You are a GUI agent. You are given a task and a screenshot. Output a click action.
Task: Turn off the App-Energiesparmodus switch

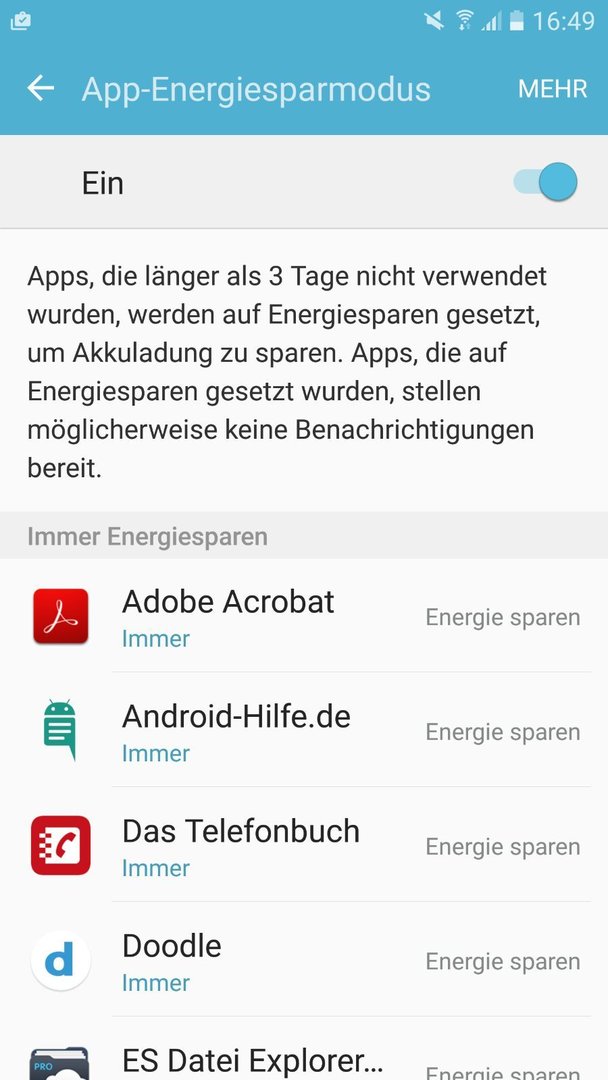pyautogui.click(x=545, y=183)
